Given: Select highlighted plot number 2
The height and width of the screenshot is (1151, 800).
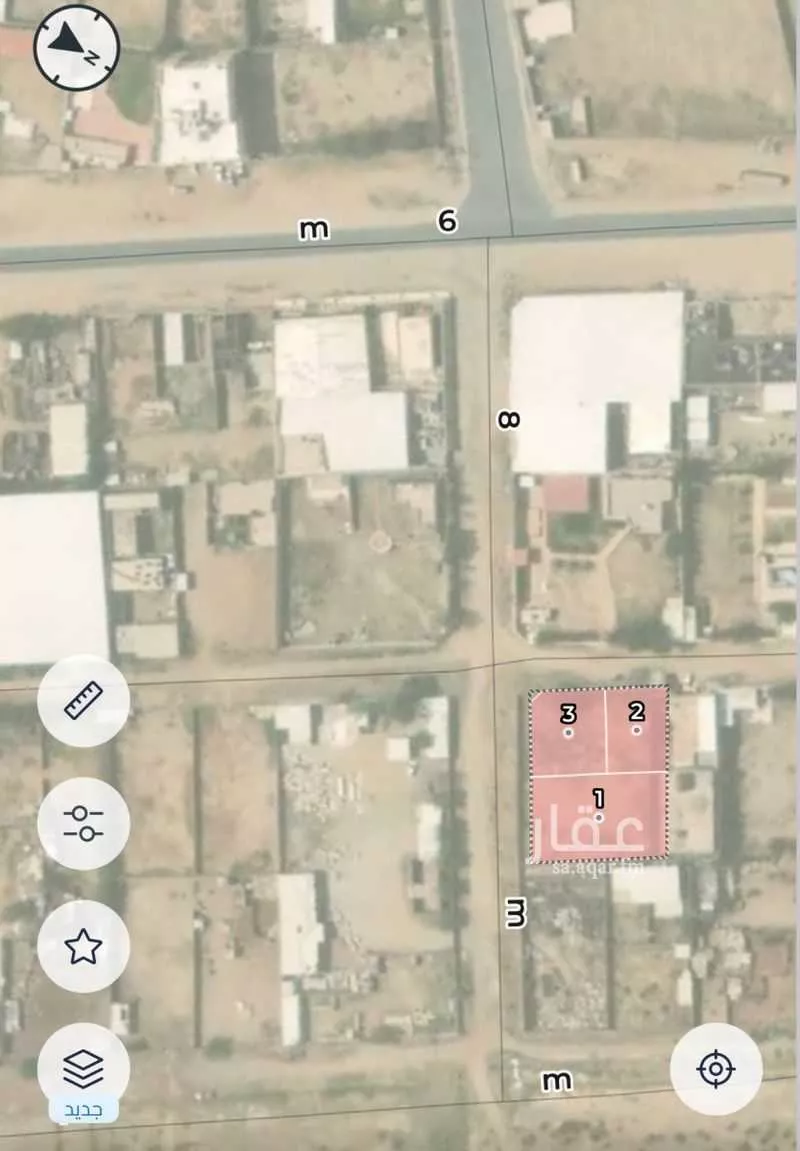Looking at the screenshot, I should tap(636, 728).
